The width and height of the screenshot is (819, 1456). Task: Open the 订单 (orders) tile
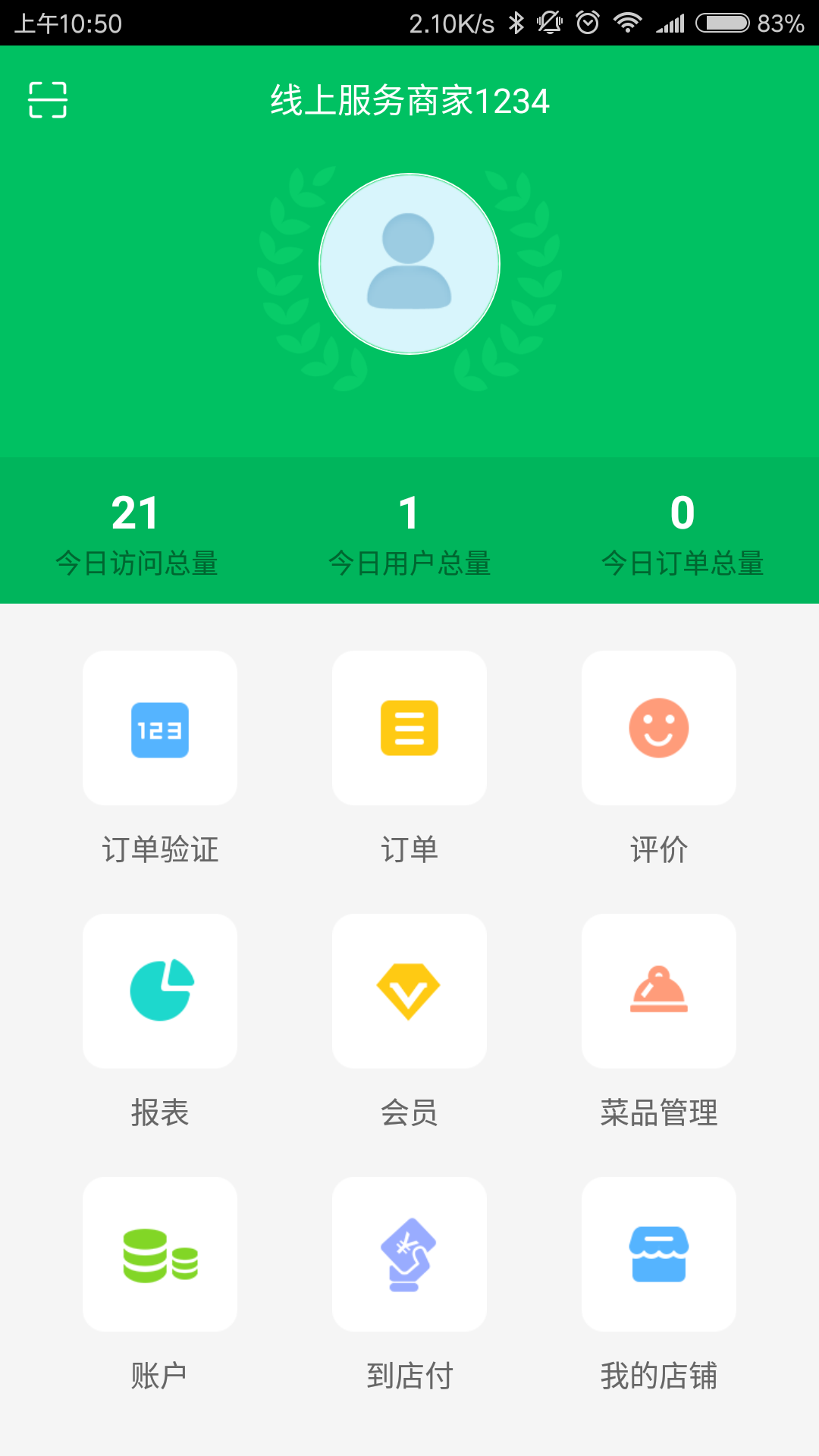(409, 729)
